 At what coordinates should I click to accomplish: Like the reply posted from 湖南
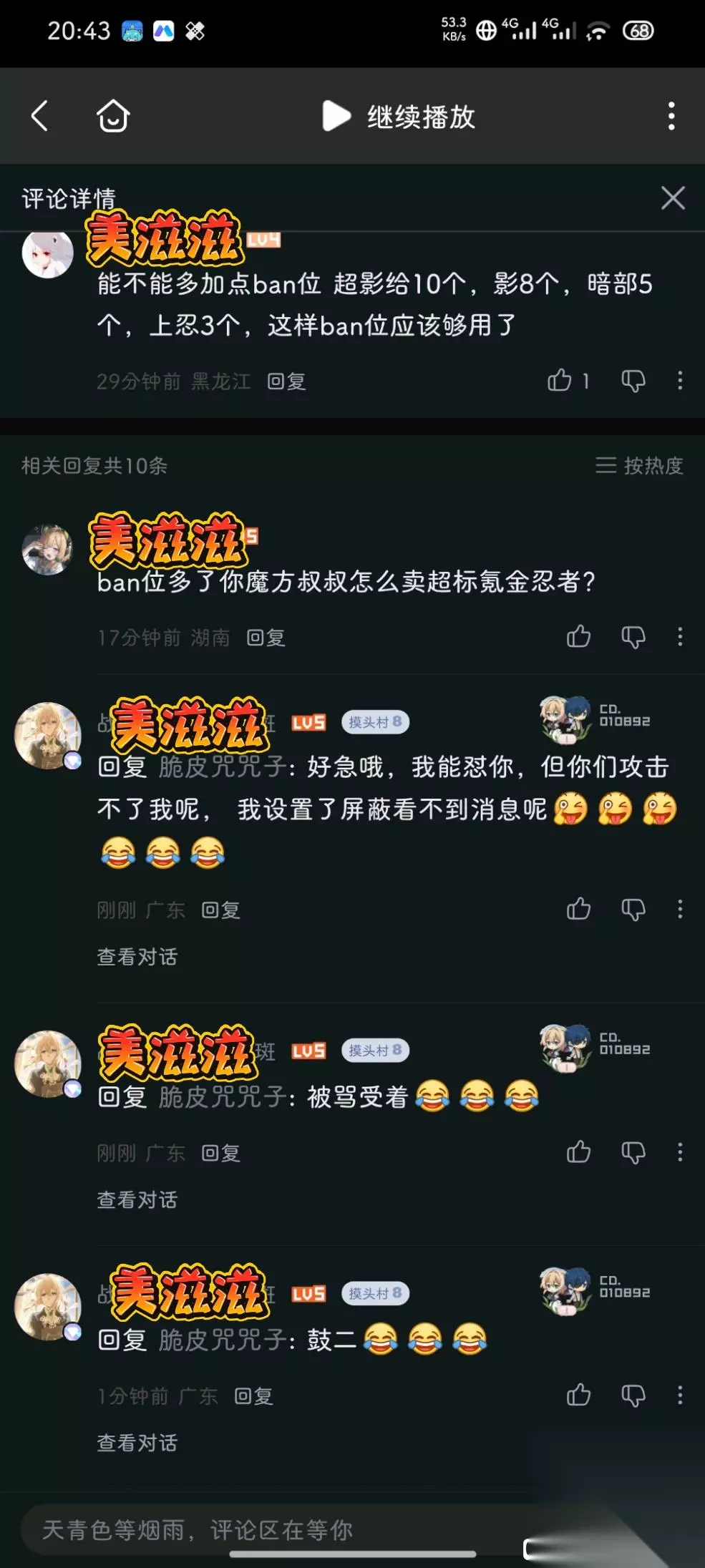coord(578,636)
